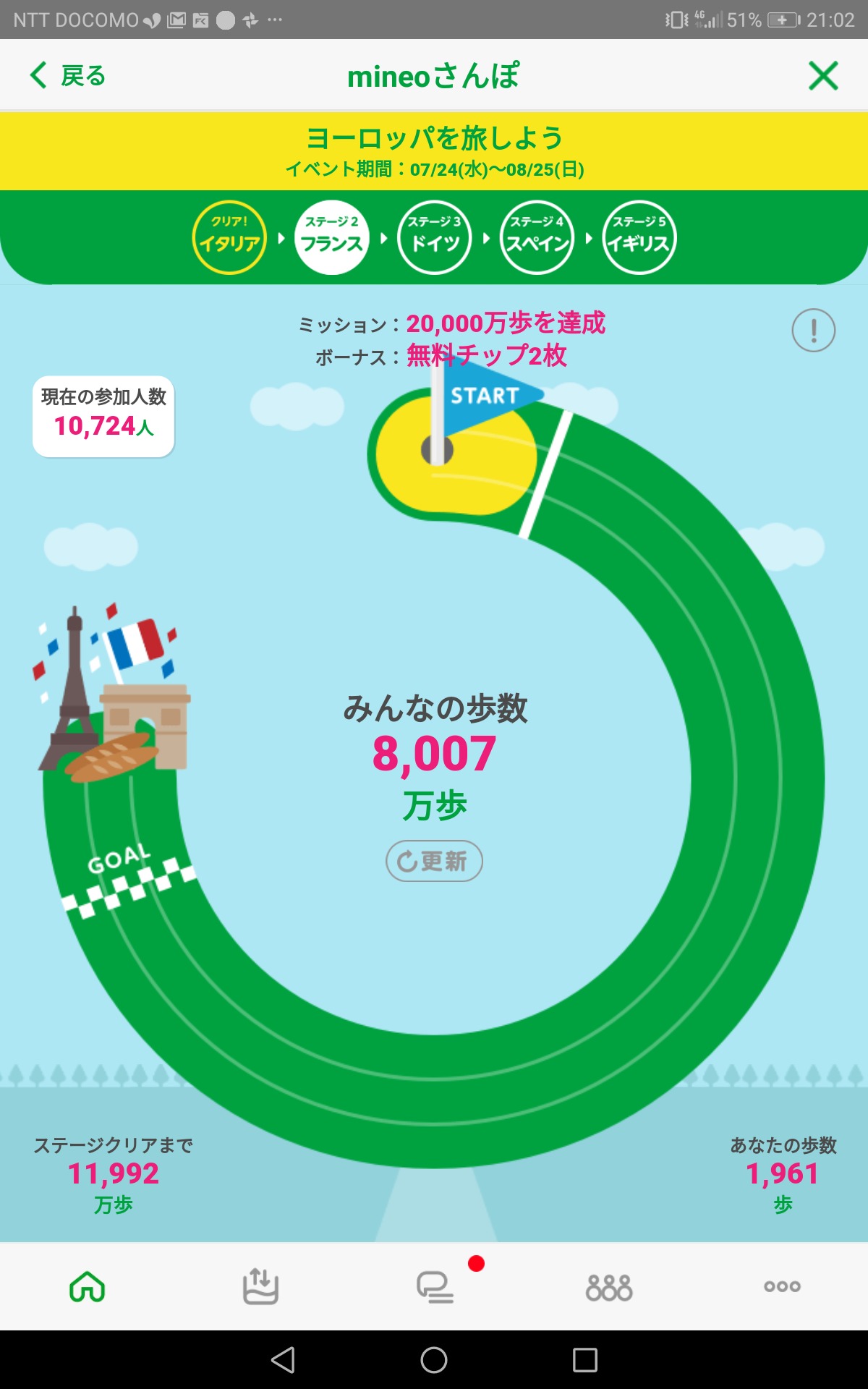
Task: Open the chat tab with red dot
Action: click(435, 1286)
